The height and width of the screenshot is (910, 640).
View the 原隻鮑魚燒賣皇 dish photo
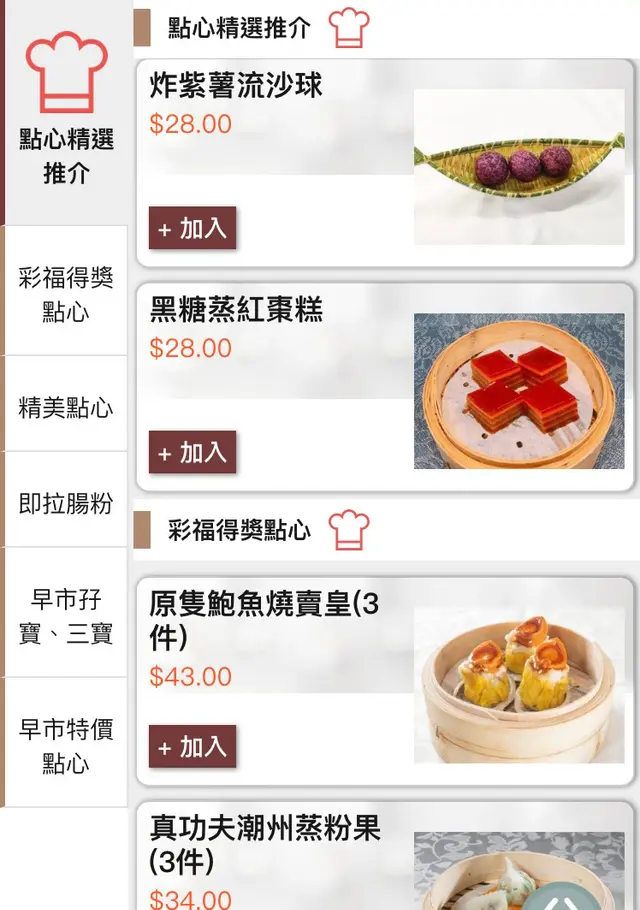pyautogui.click(x=519, y=685)
